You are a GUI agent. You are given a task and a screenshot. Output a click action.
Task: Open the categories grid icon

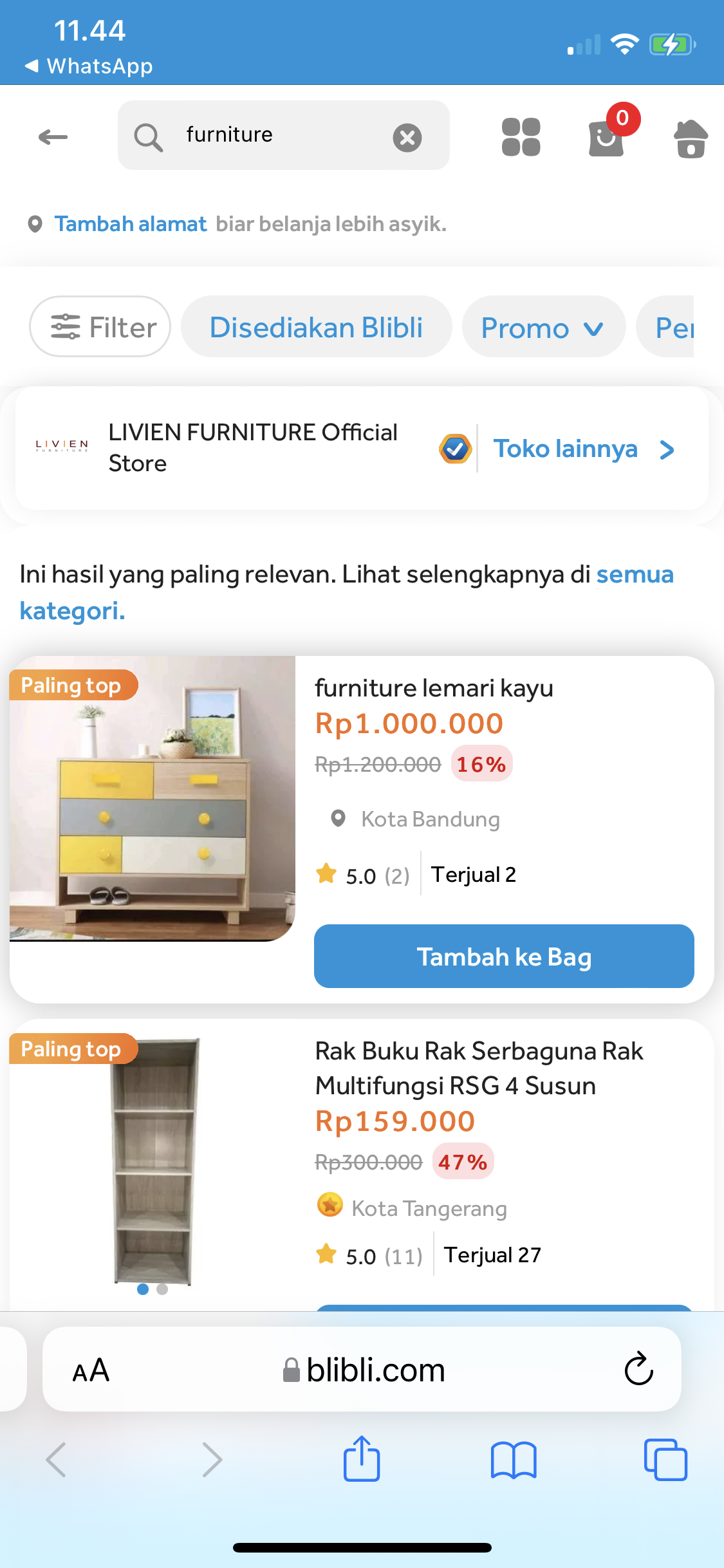(x=521, y=137)
